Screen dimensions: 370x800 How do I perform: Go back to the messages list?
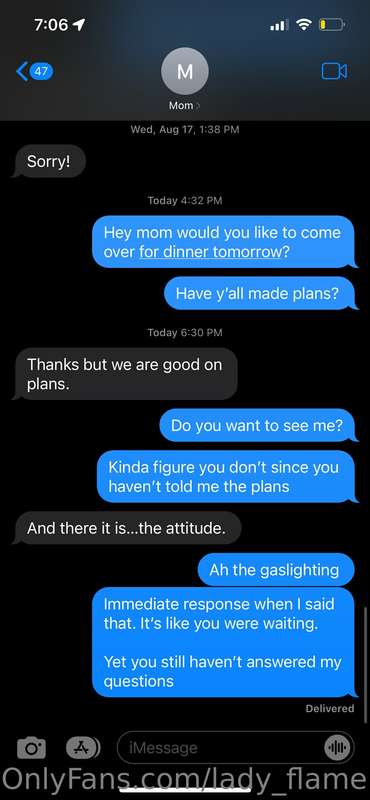pyautogui.click(x=35, y=71)
